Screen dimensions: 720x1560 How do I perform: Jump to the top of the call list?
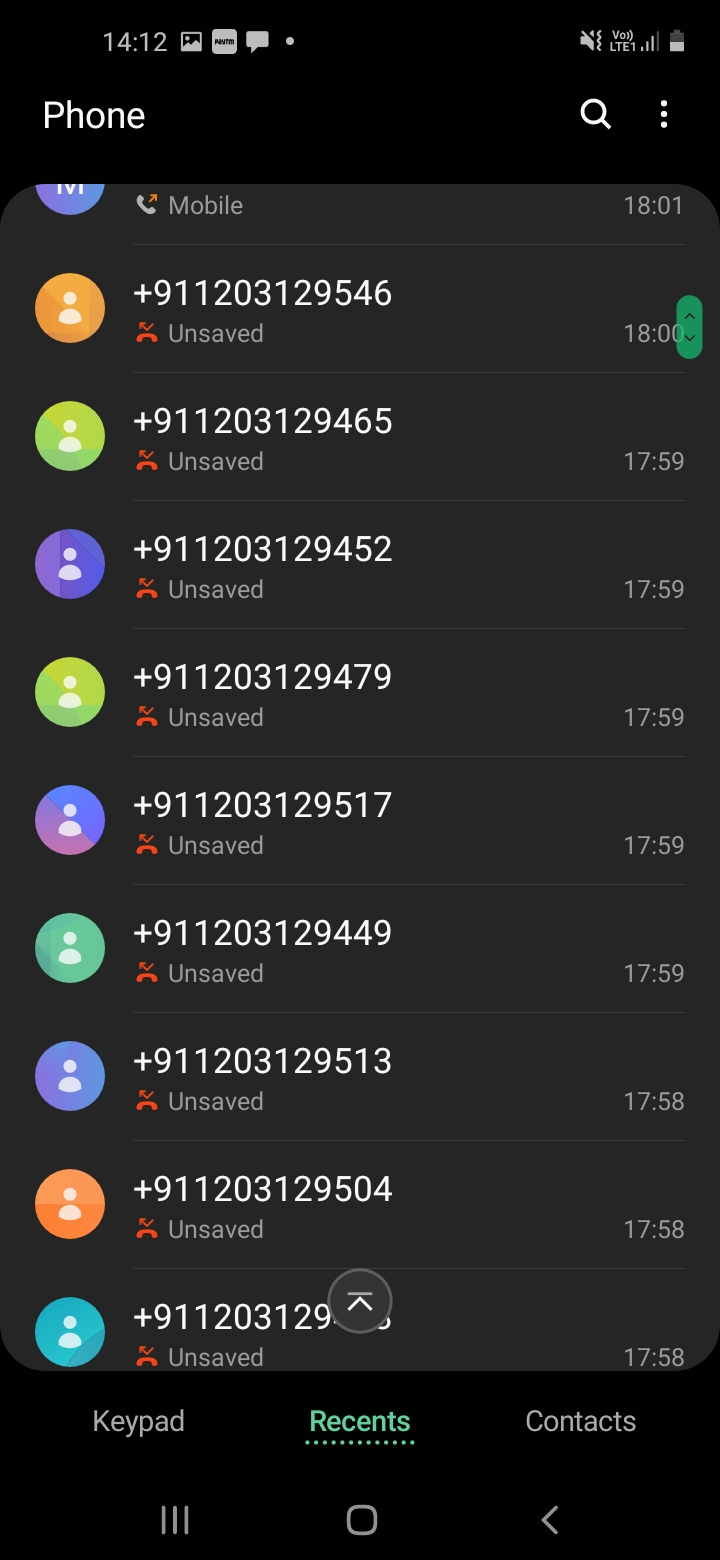pos(360,1302)
